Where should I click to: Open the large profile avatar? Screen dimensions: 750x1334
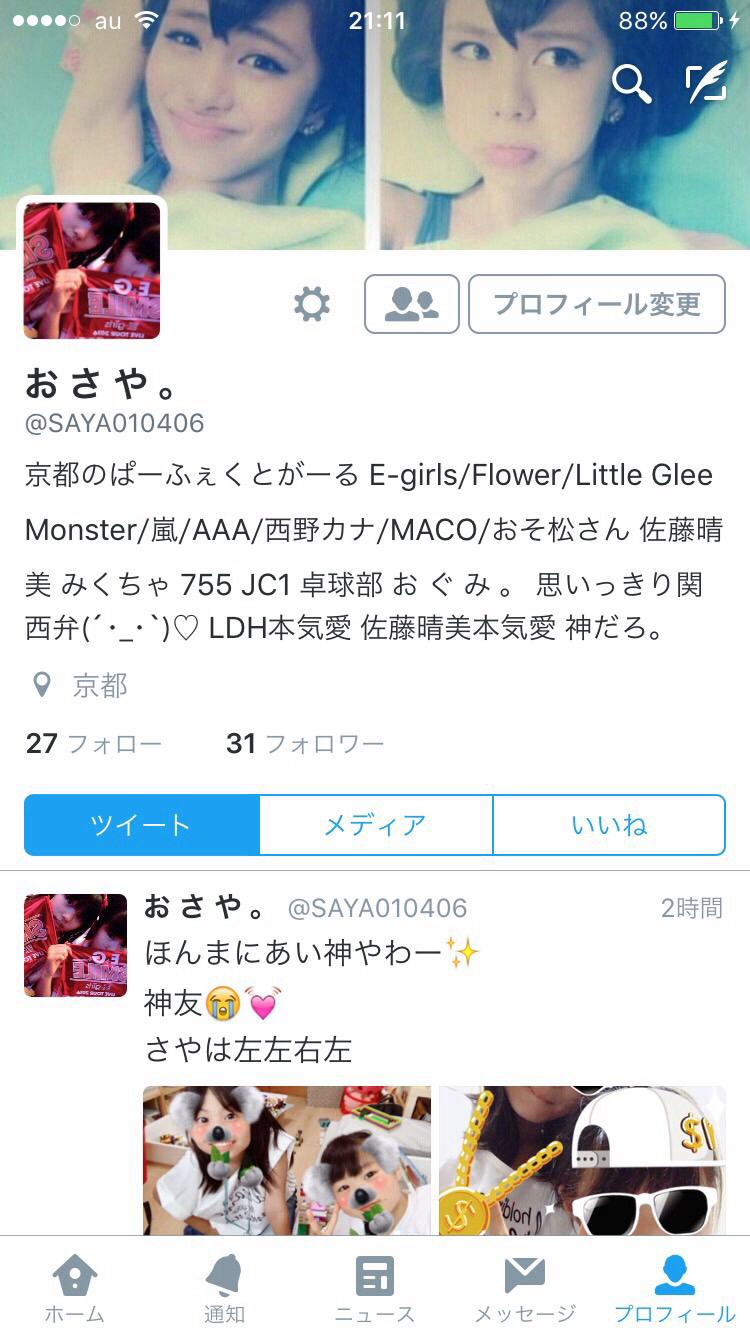tap(92, 270)
